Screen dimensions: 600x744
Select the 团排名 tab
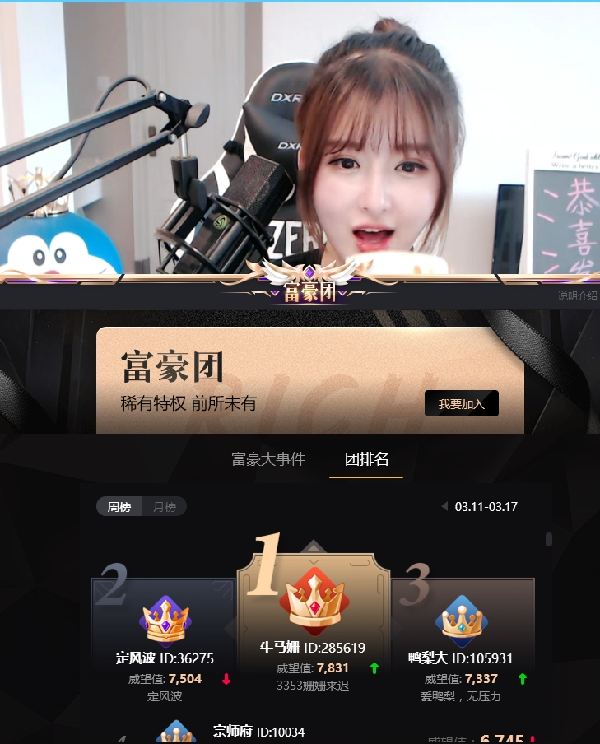point(367,460)
